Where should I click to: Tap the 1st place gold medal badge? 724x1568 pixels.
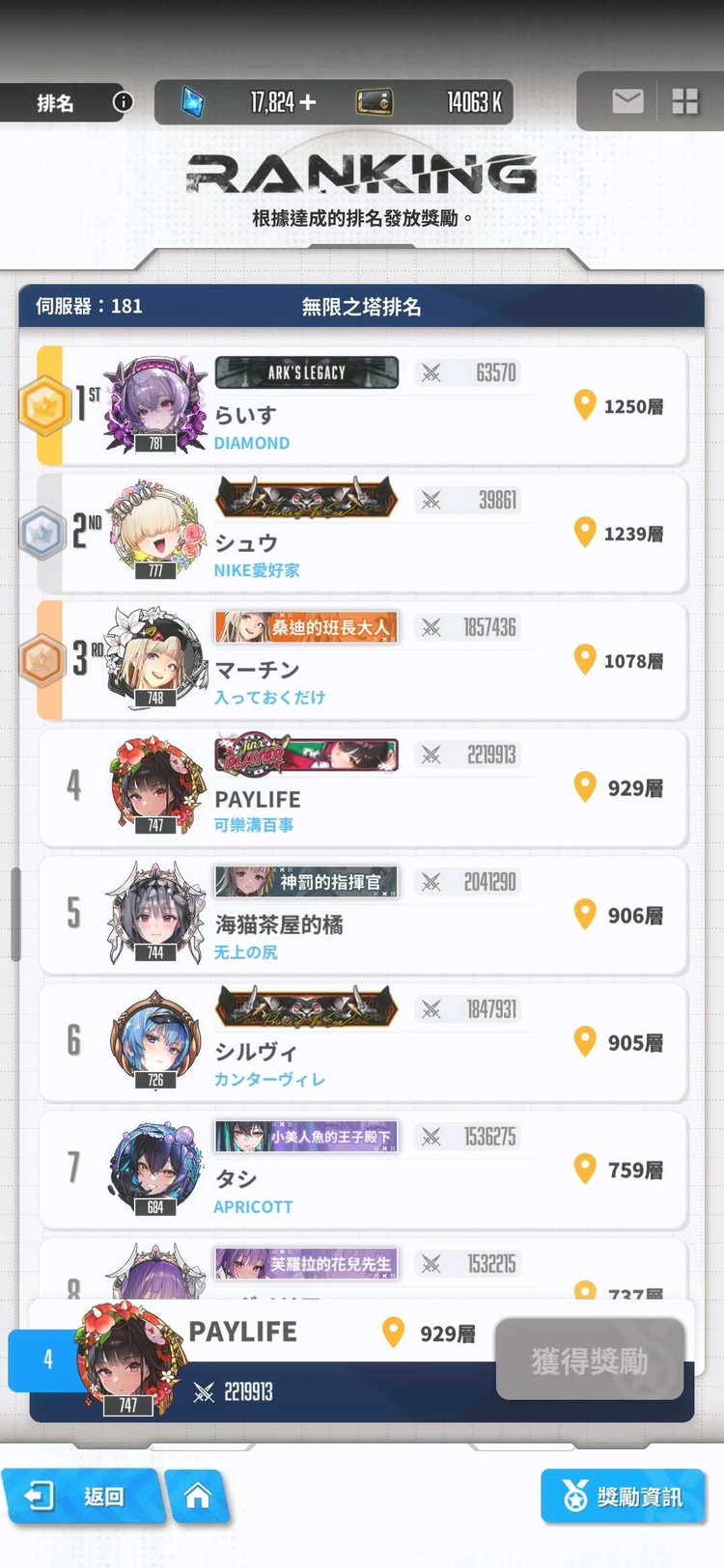(43, 406)
